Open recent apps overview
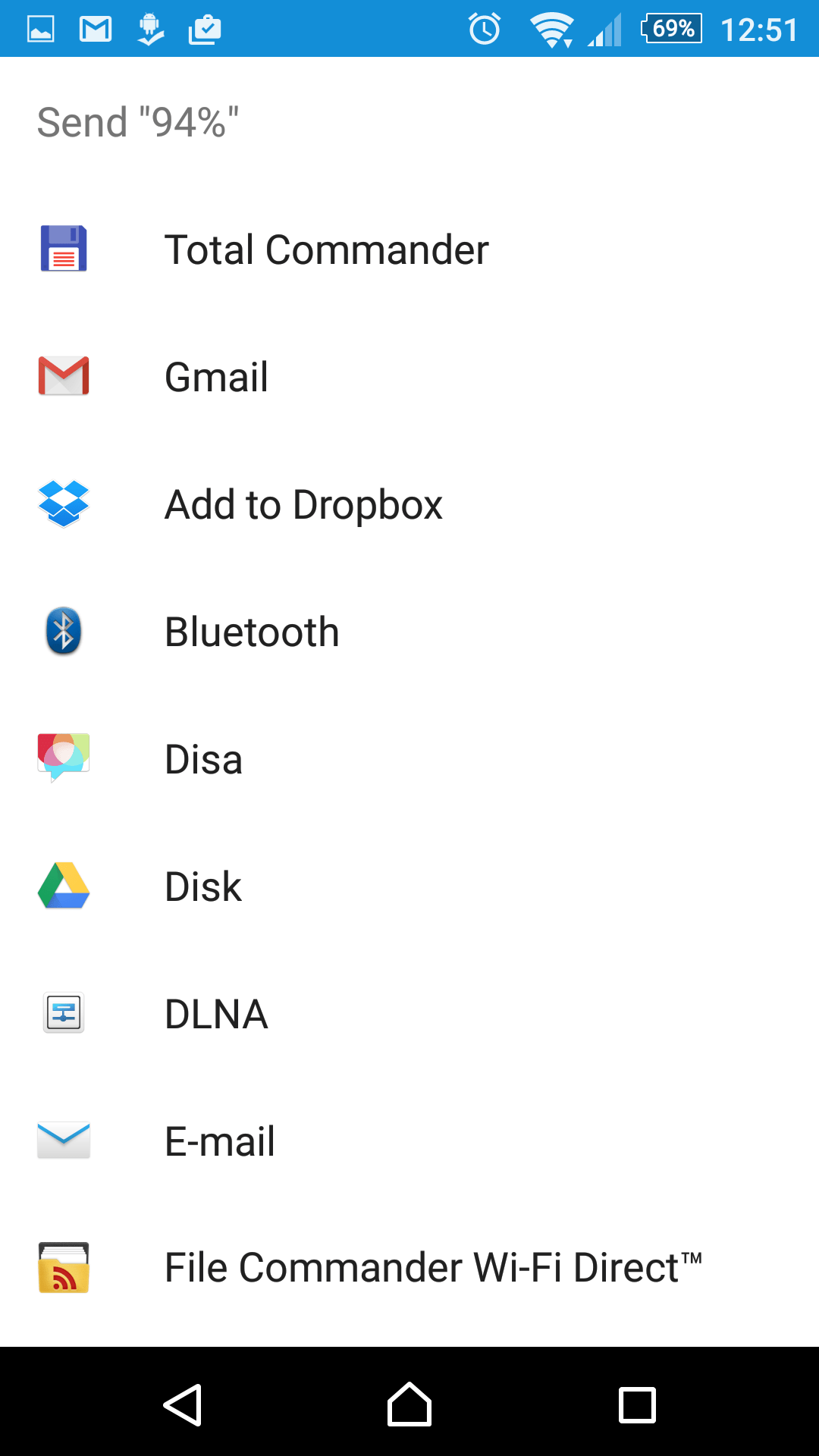 click(637, 1404)
